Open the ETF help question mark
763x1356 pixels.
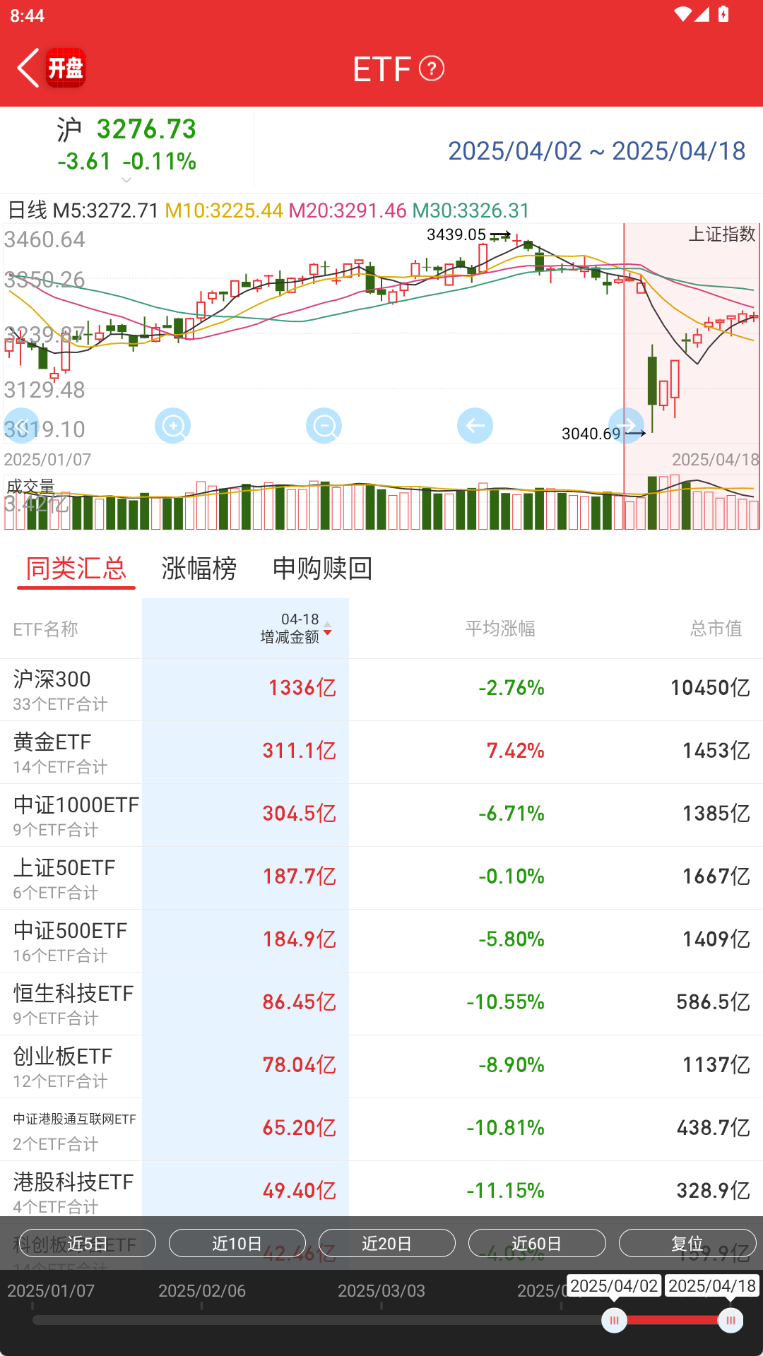pyautogui.click(x=431, y=68)
